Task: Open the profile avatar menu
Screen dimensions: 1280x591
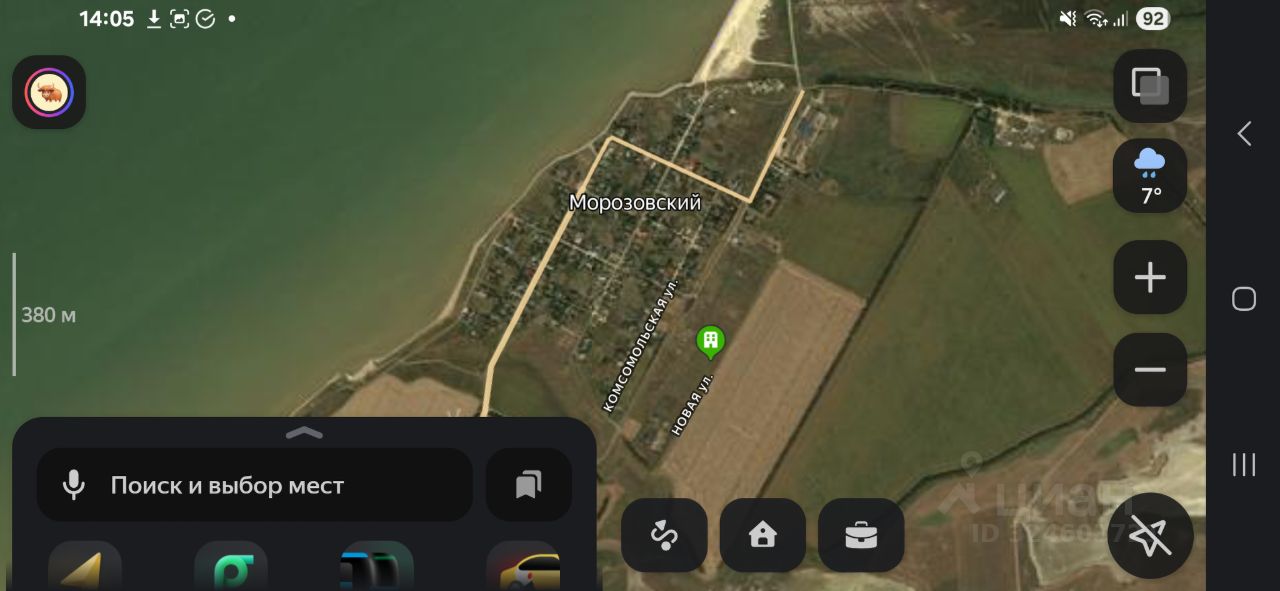Action: pyautogui.click(x=49, y=92)
